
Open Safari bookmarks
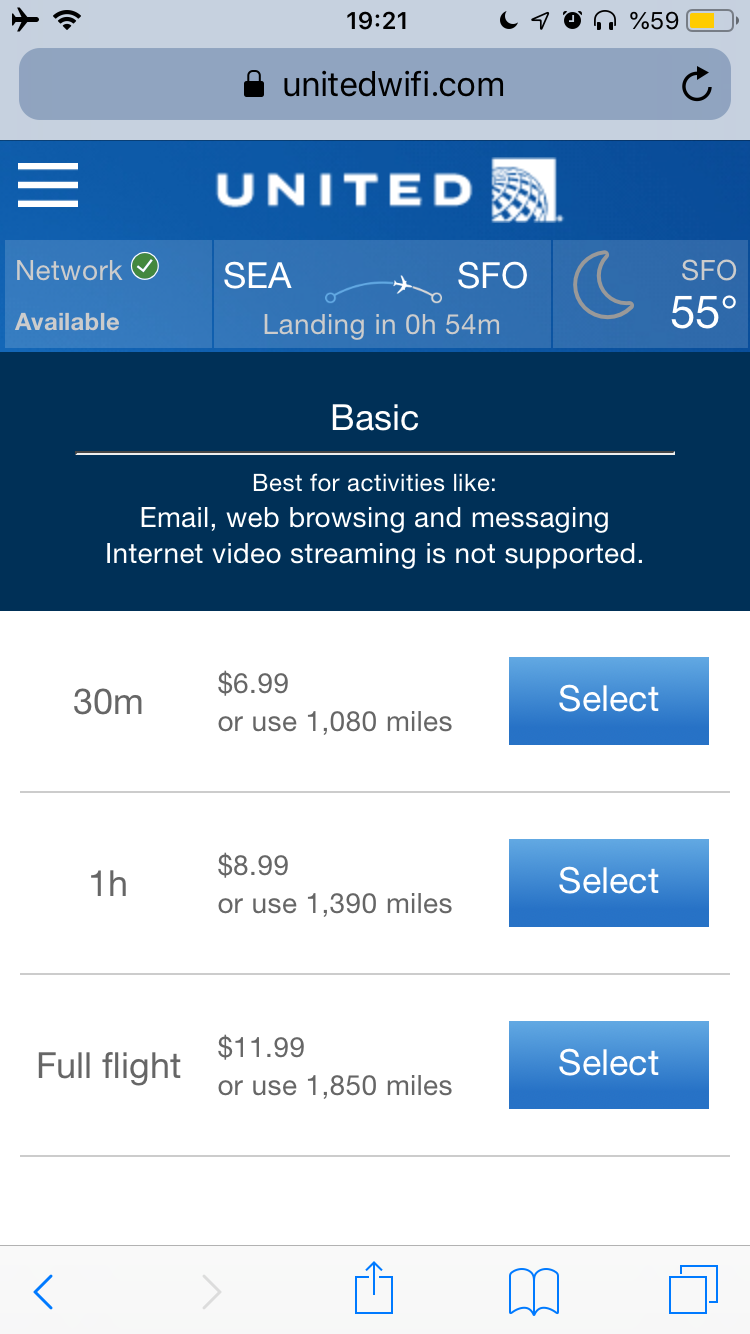[x=534, y=1291]
